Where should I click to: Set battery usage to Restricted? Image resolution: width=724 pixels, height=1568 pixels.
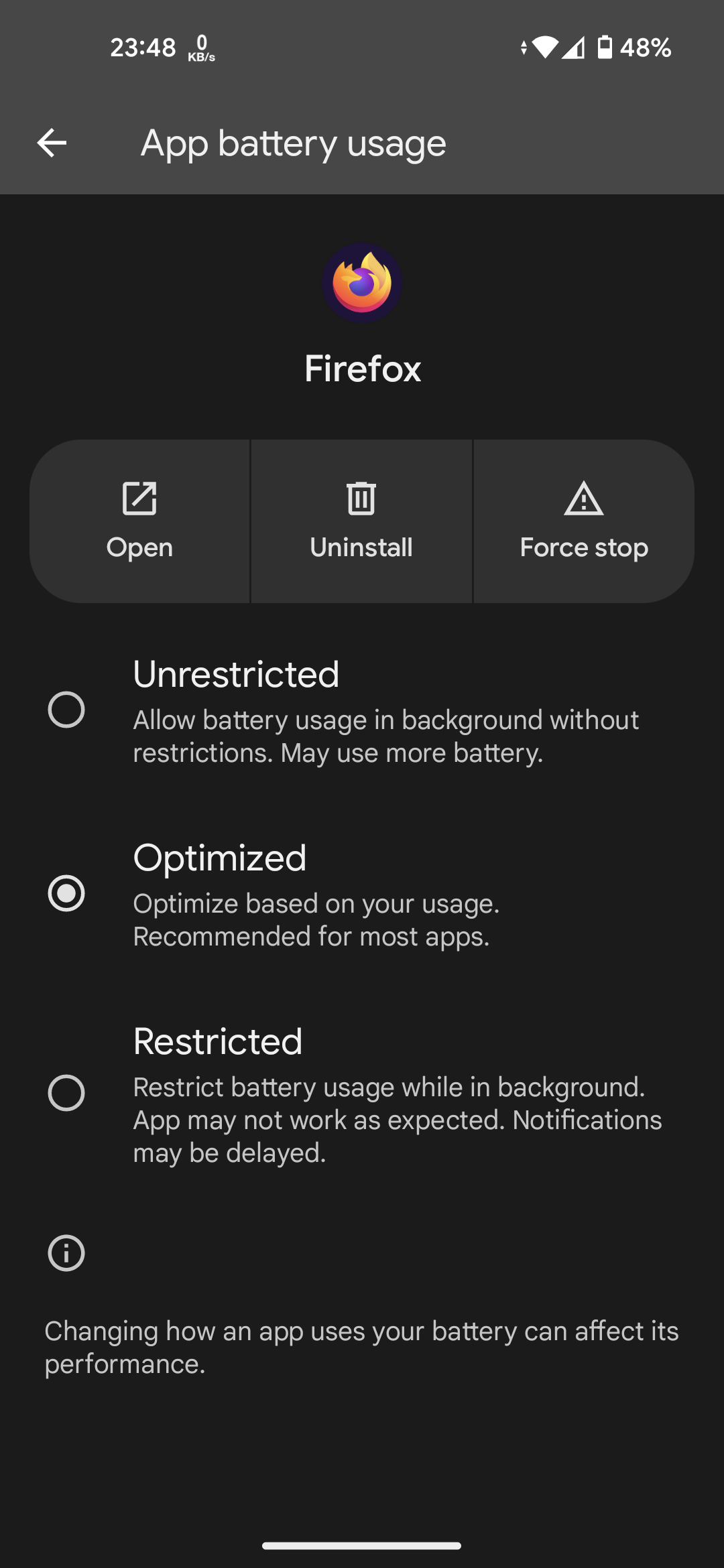[362, 1094]
